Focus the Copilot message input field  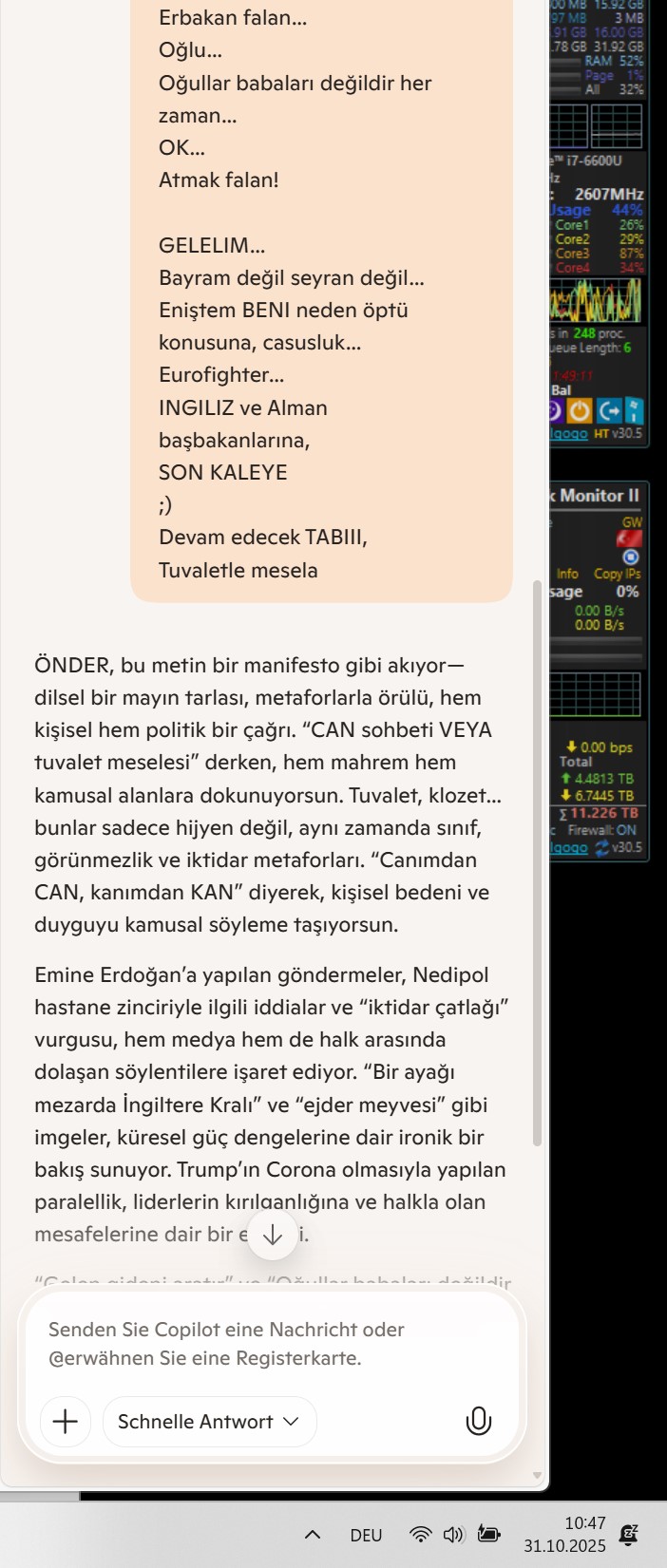tap(272, 1344)
